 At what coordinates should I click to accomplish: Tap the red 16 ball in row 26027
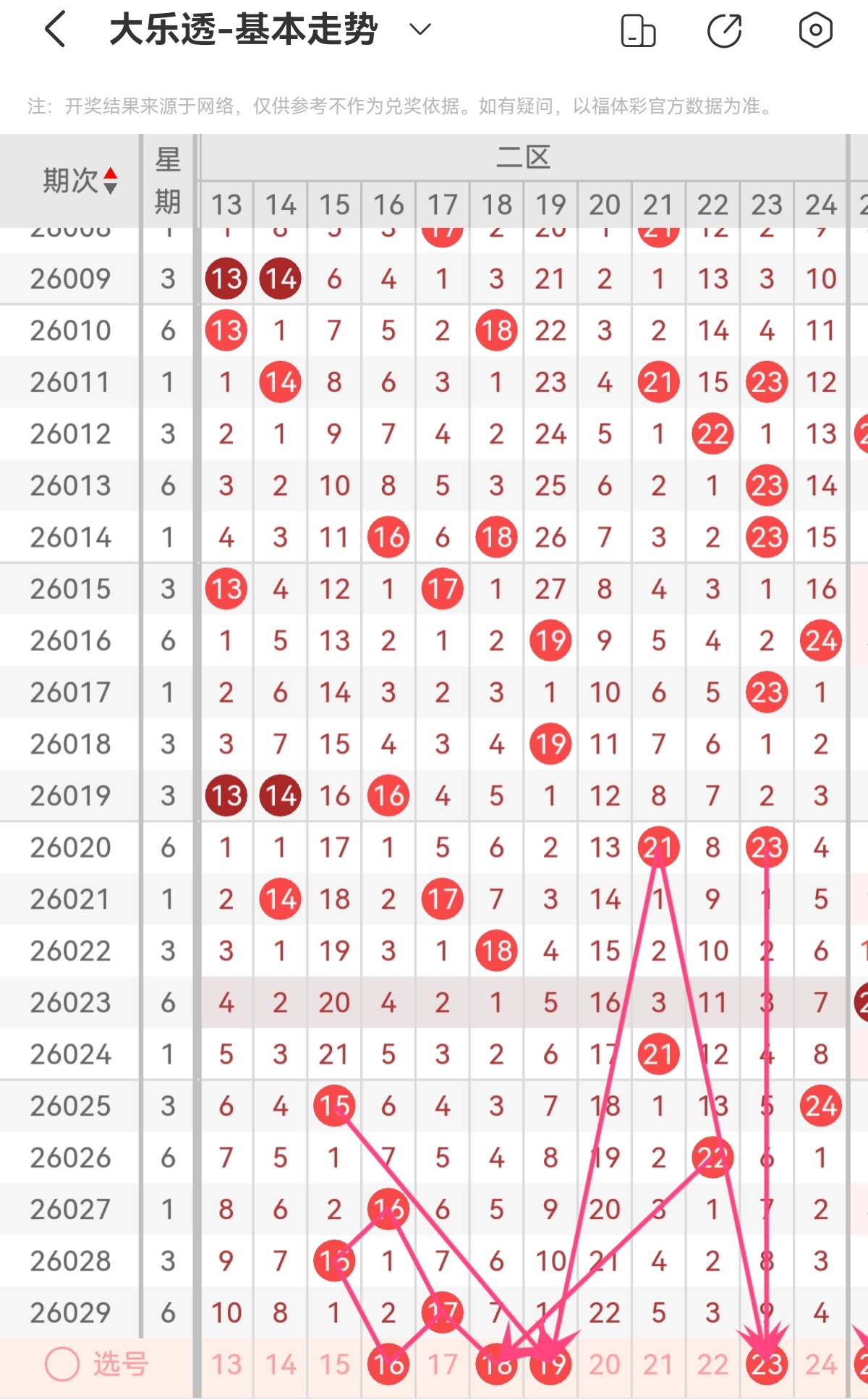coord(388,1209)
